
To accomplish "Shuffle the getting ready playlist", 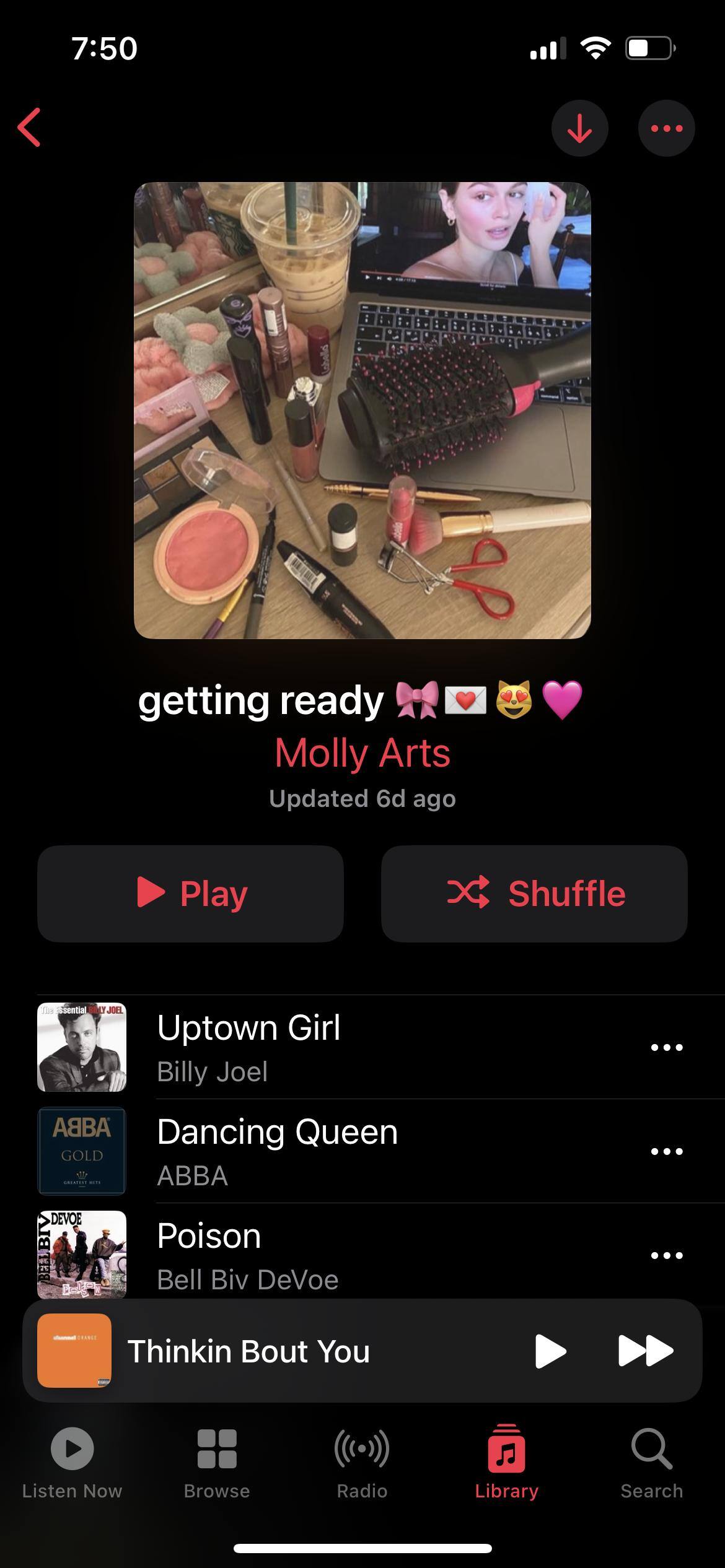I will coord(534,894).
